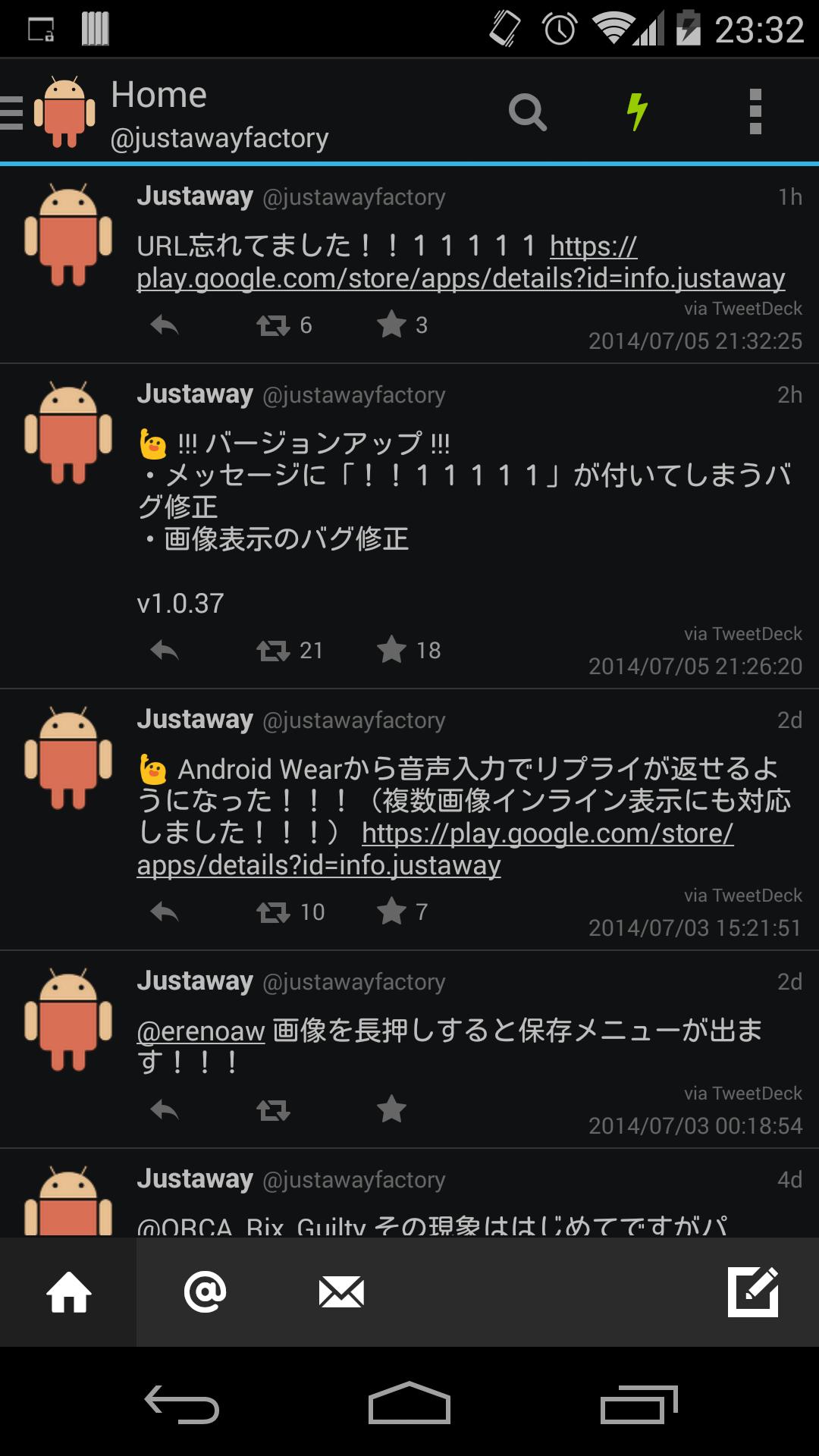This screenshot has height=1456, width=819.
Task: Favorite the URL忘れてました tweet
Action: click(x=391, y=325)
